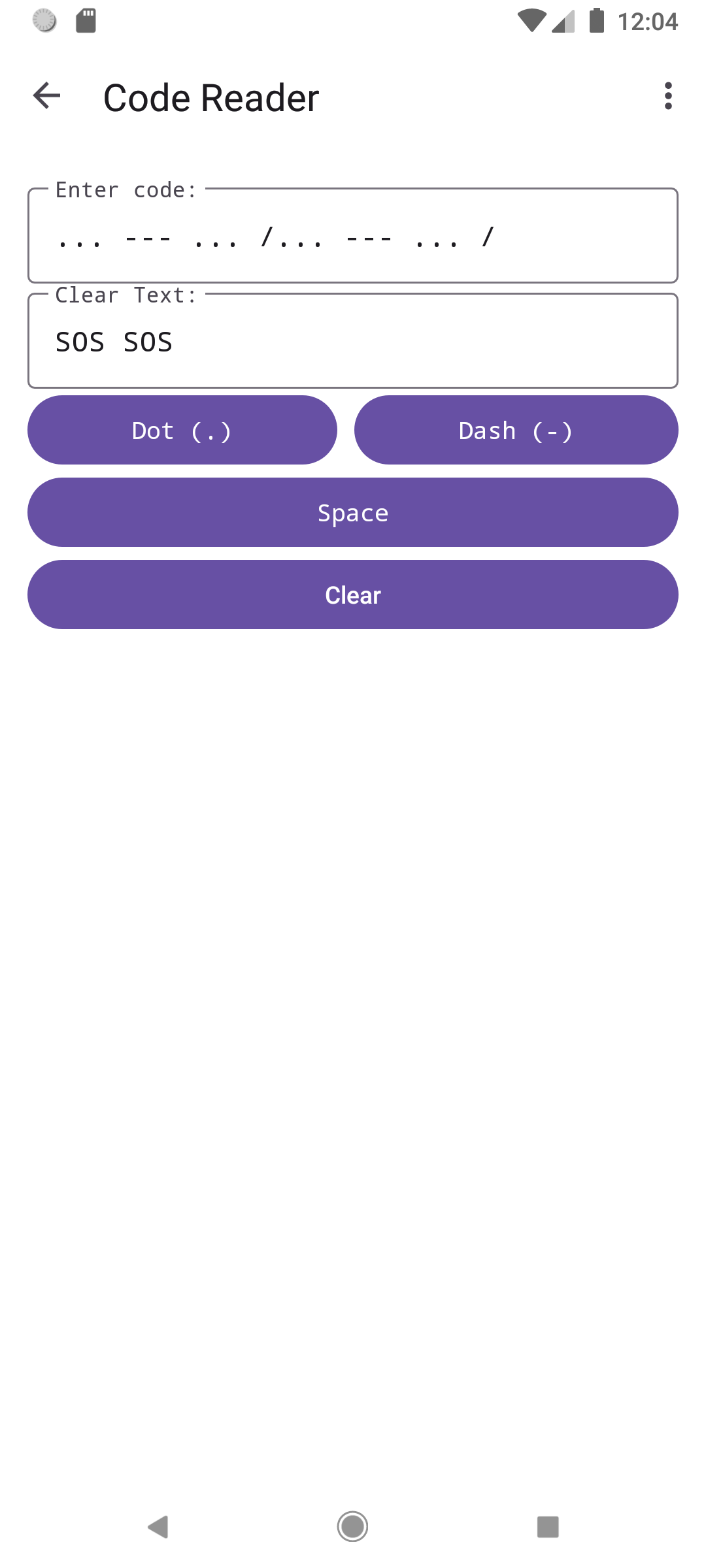Insert a dash into the code
706x1568 pixels.
(x=516, y=430)
